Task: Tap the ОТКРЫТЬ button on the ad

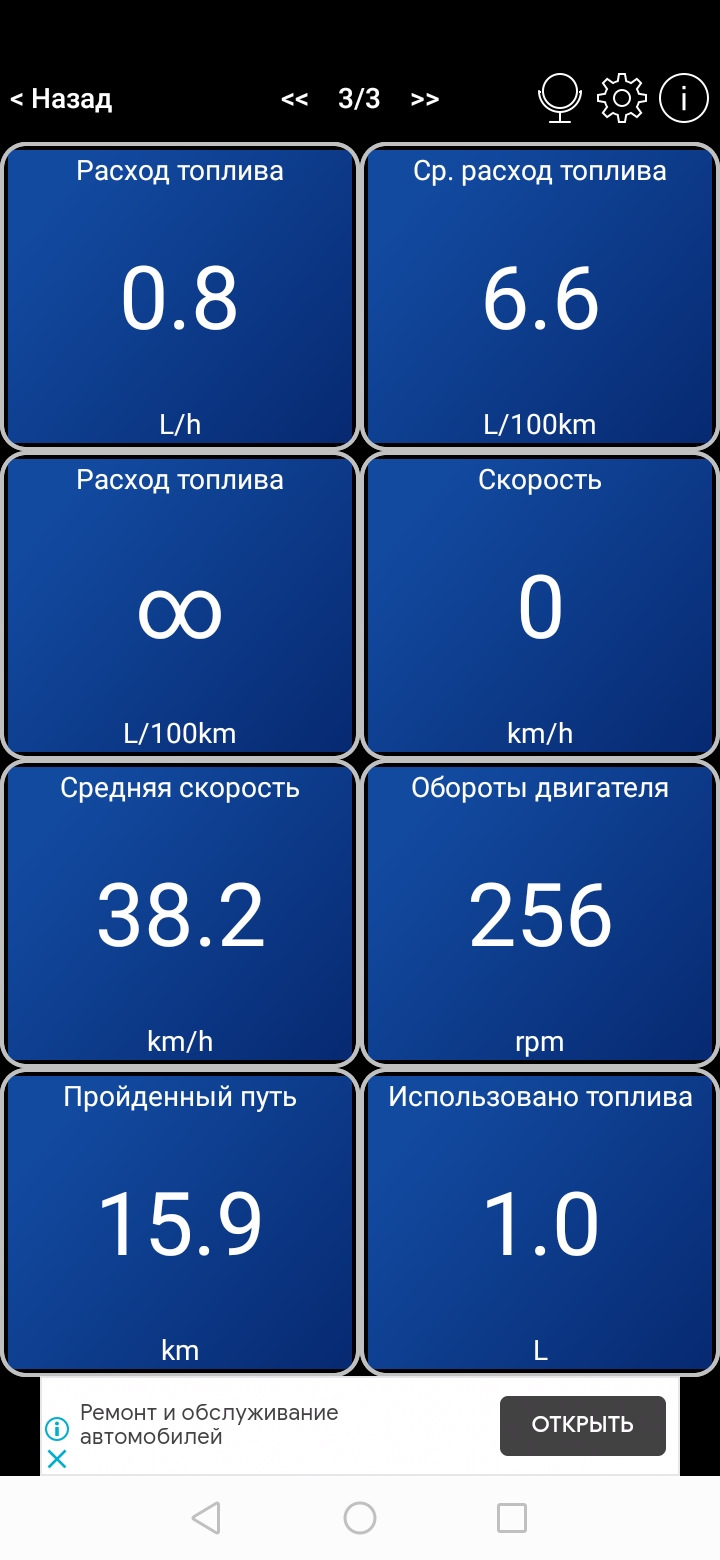Action: [x=582, y=1425]
